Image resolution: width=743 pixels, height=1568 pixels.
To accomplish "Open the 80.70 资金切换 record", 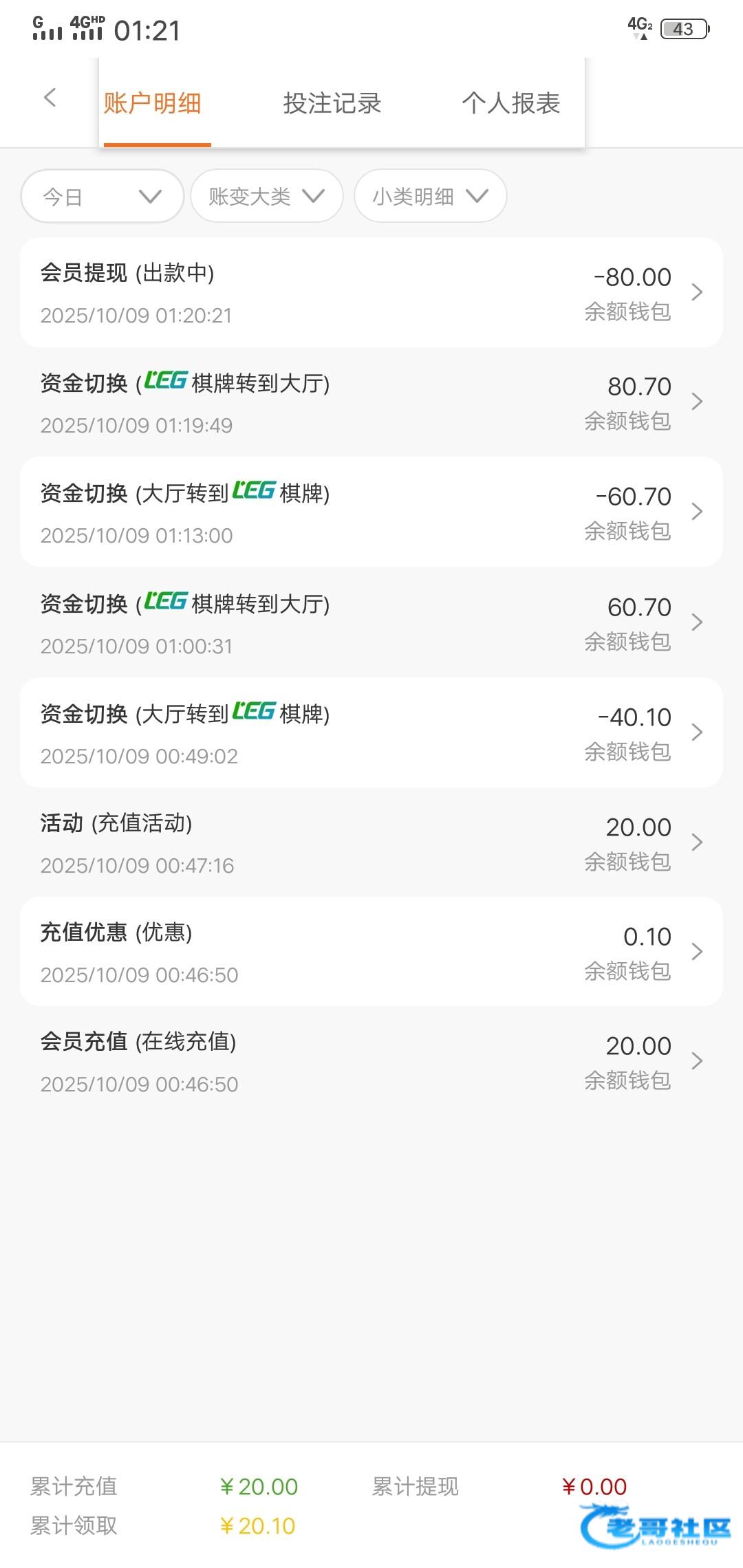I will point(371,402).
